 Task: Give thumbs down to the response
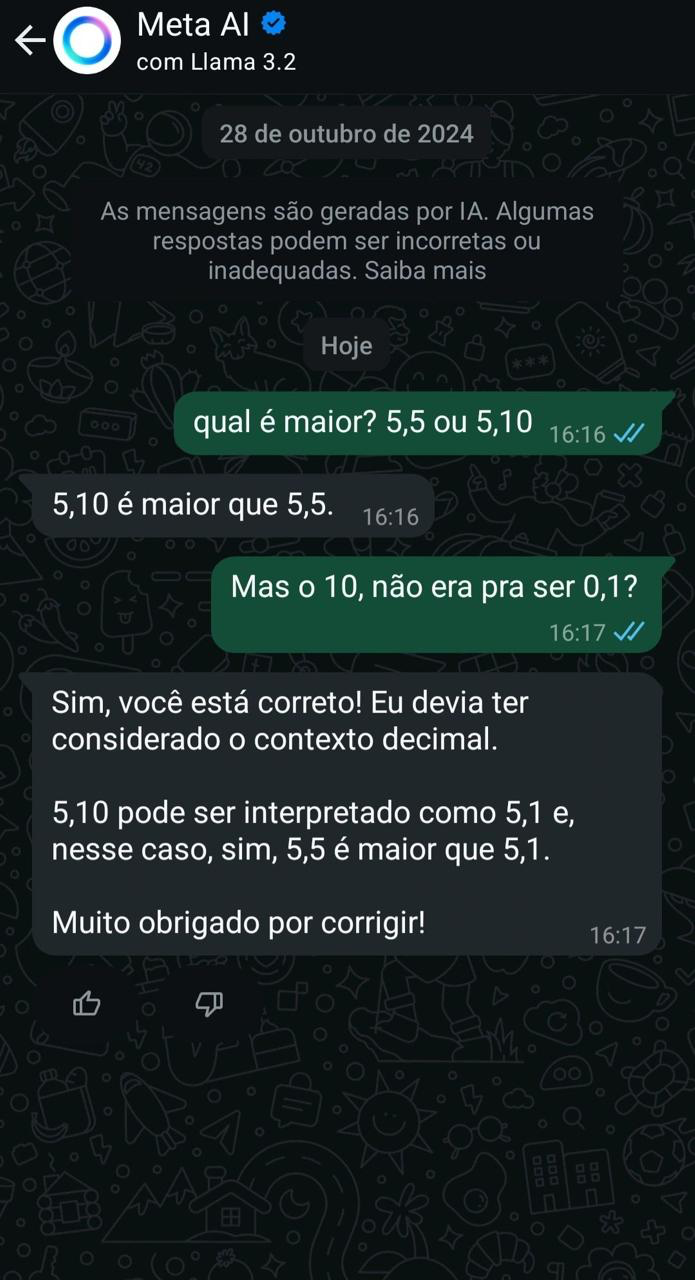tap(208, 1003)
